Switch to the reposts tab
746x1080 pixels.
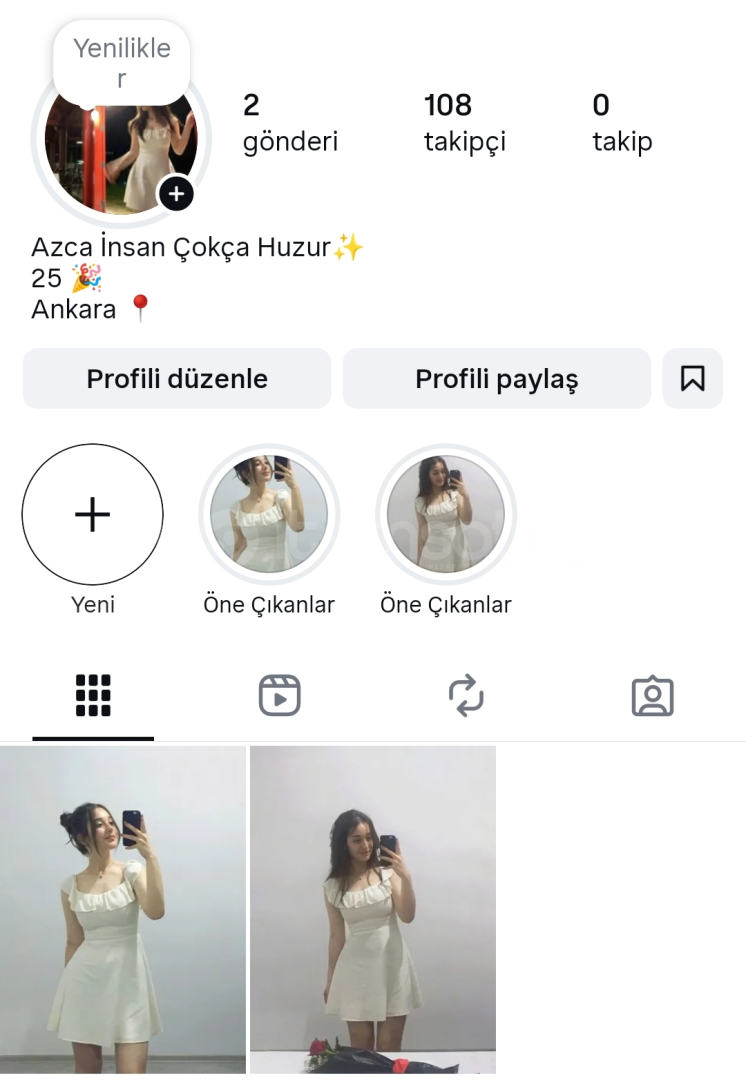pyautogui.click(x=466, y=695)
